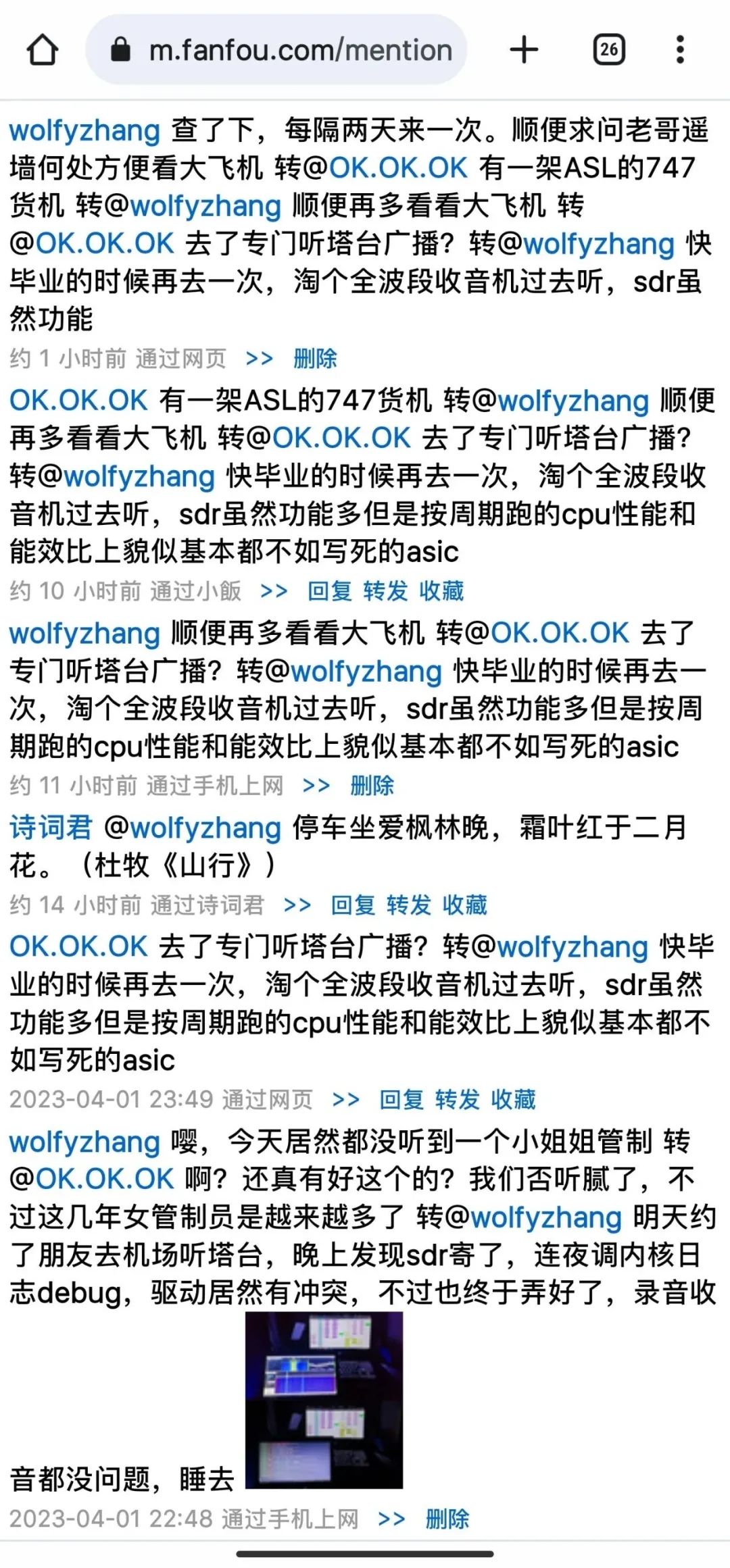Reply to the 2023-04-01 23:49 post
Screen dimensions: 730x1568
point(401,1099)
